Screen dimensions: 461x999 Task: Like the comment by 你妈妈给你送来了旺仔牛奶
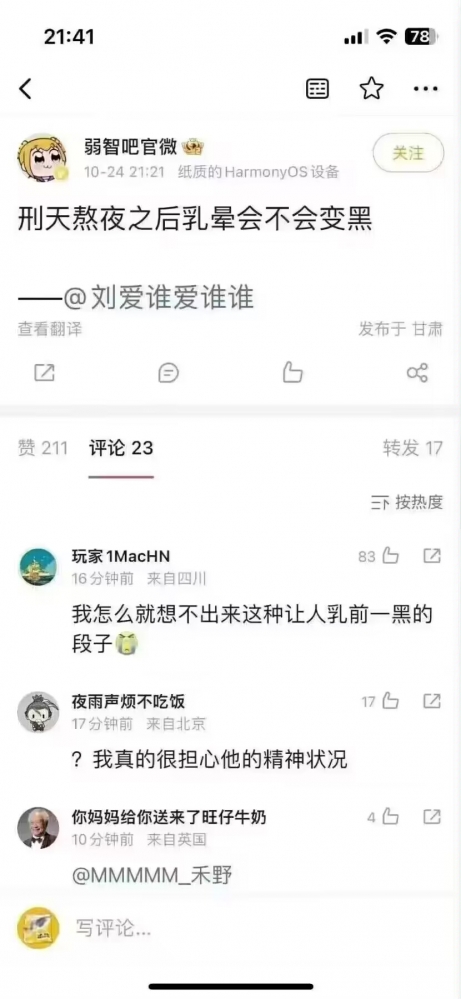coord(390,816)
